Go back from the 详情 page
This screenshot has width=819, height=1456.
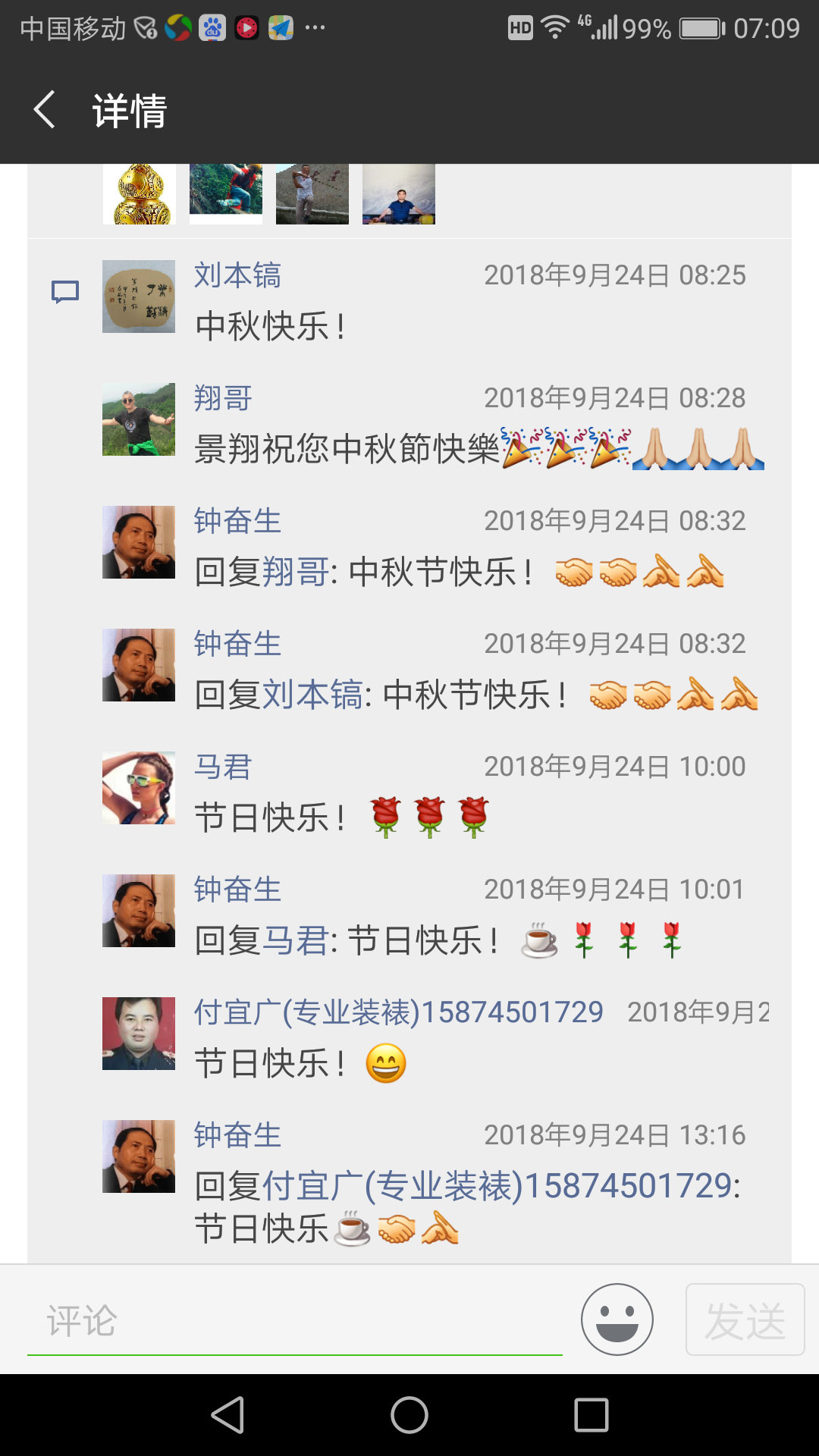(45, 110)
